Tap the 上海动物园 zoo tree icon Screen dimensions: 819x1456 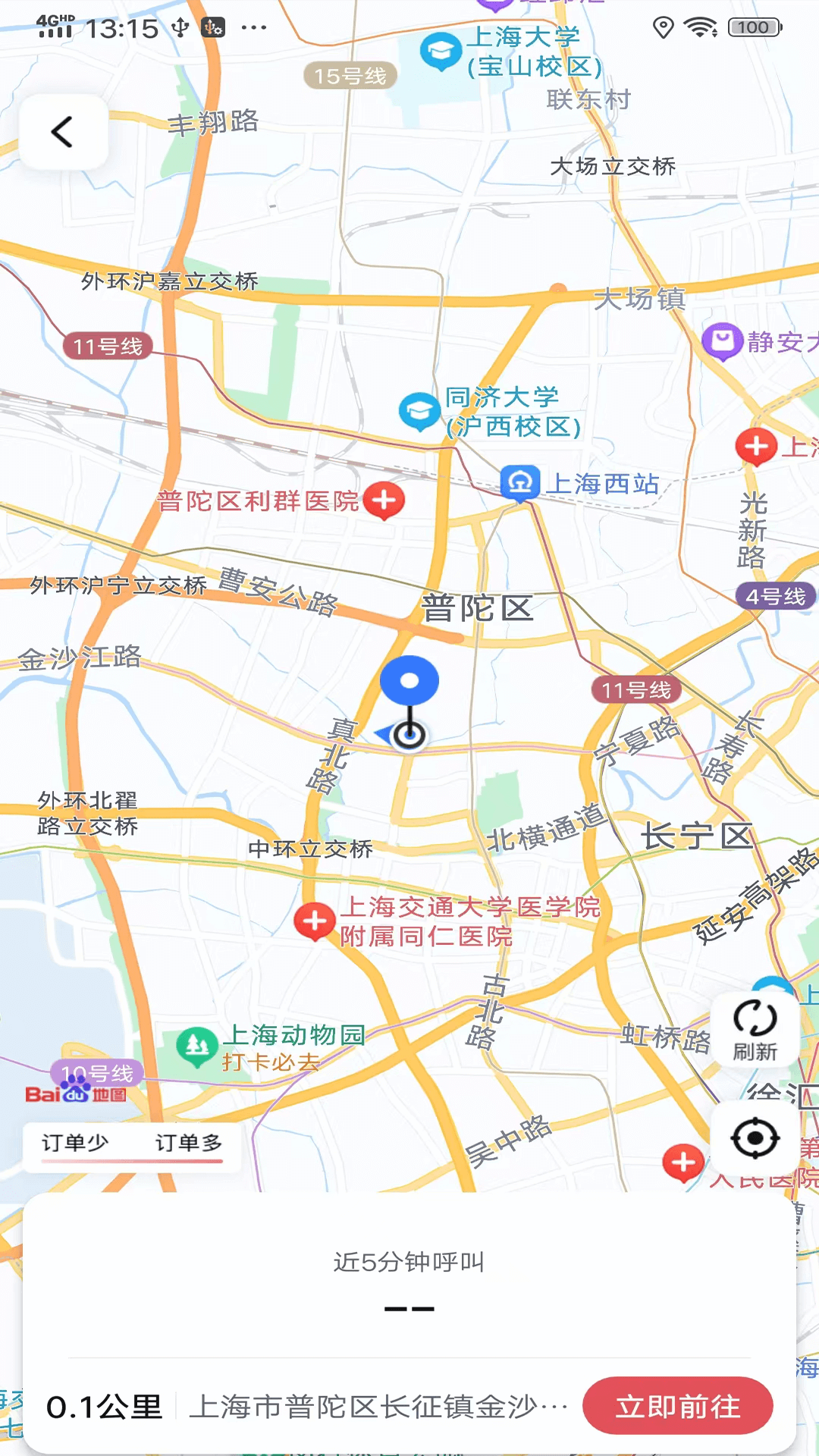[x=196, y=1043]
